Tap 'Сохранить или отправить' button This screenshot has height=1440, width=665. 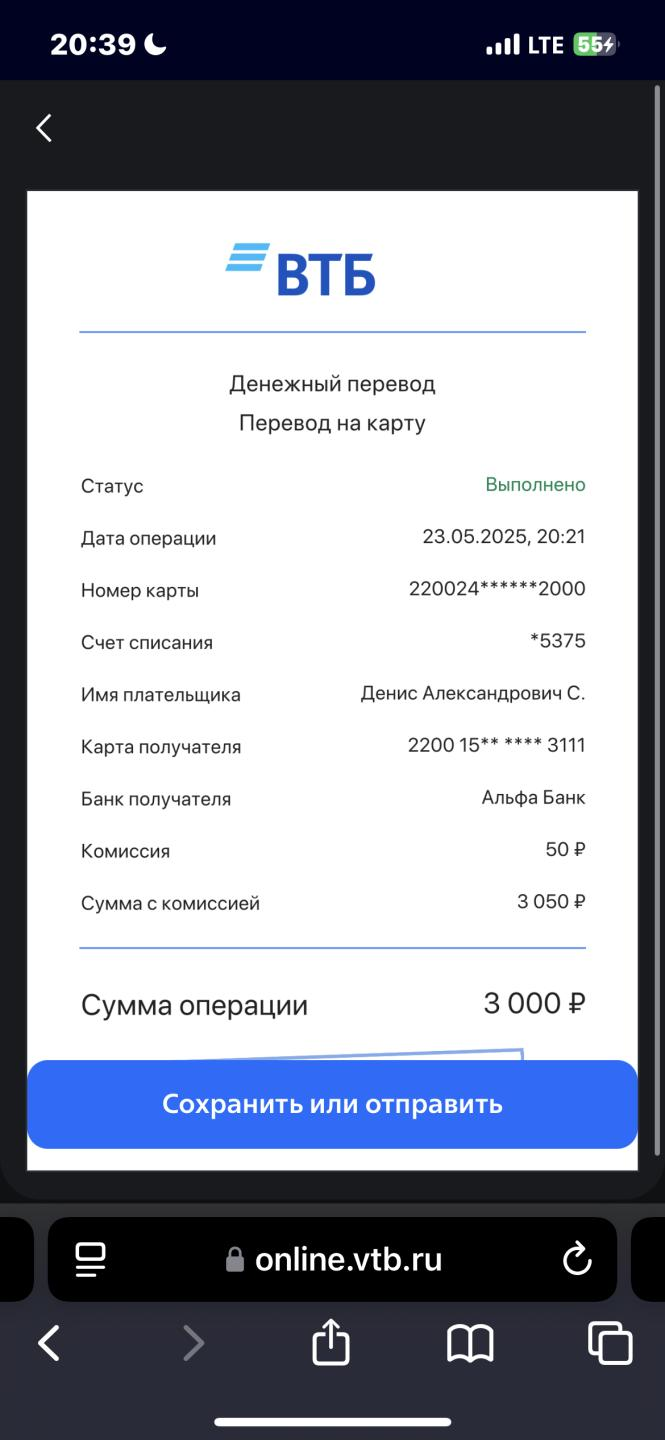(332, 1104)
